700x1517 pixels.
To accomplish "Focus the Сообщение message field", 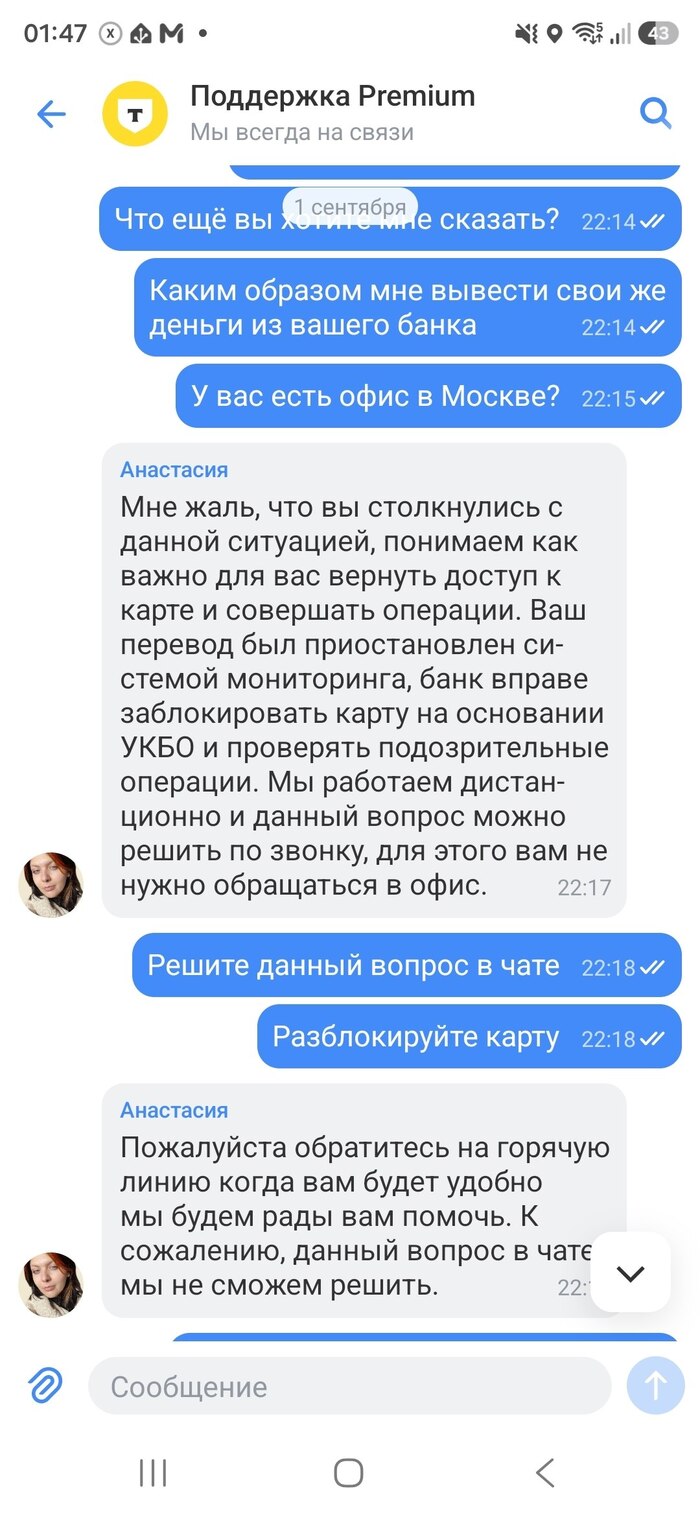I will click(x=350, y=1386).
